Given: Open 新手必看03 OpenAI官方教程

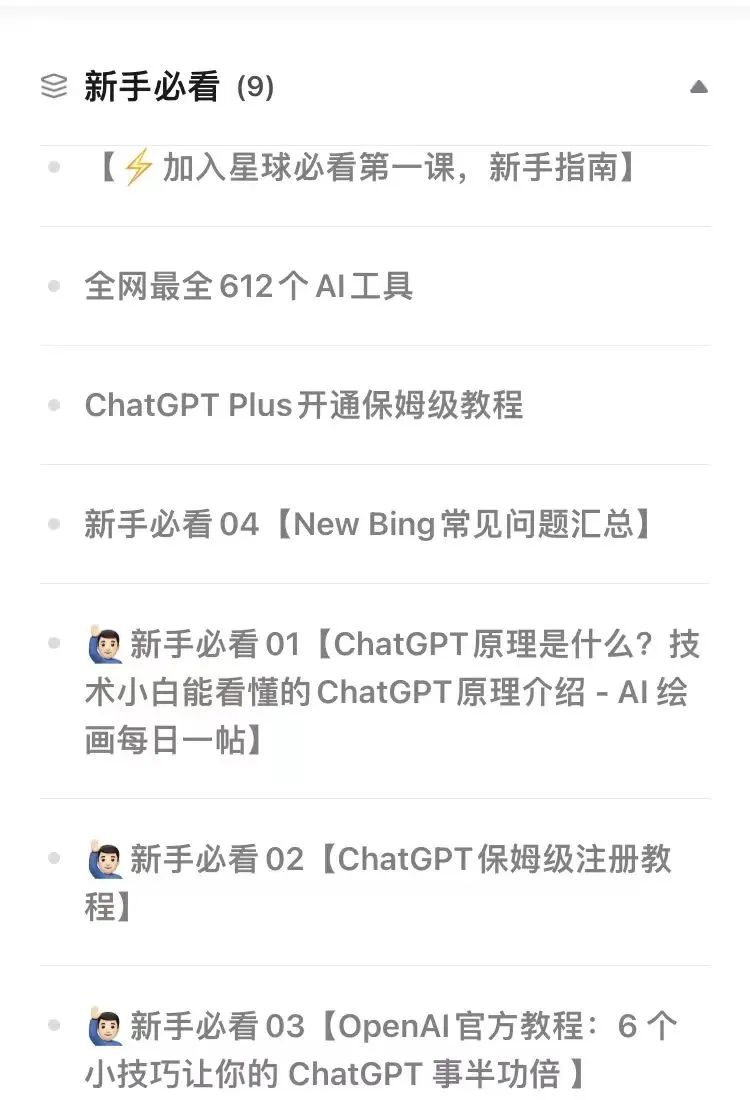Looking at the screenshot, I should tap(380, 1049).
